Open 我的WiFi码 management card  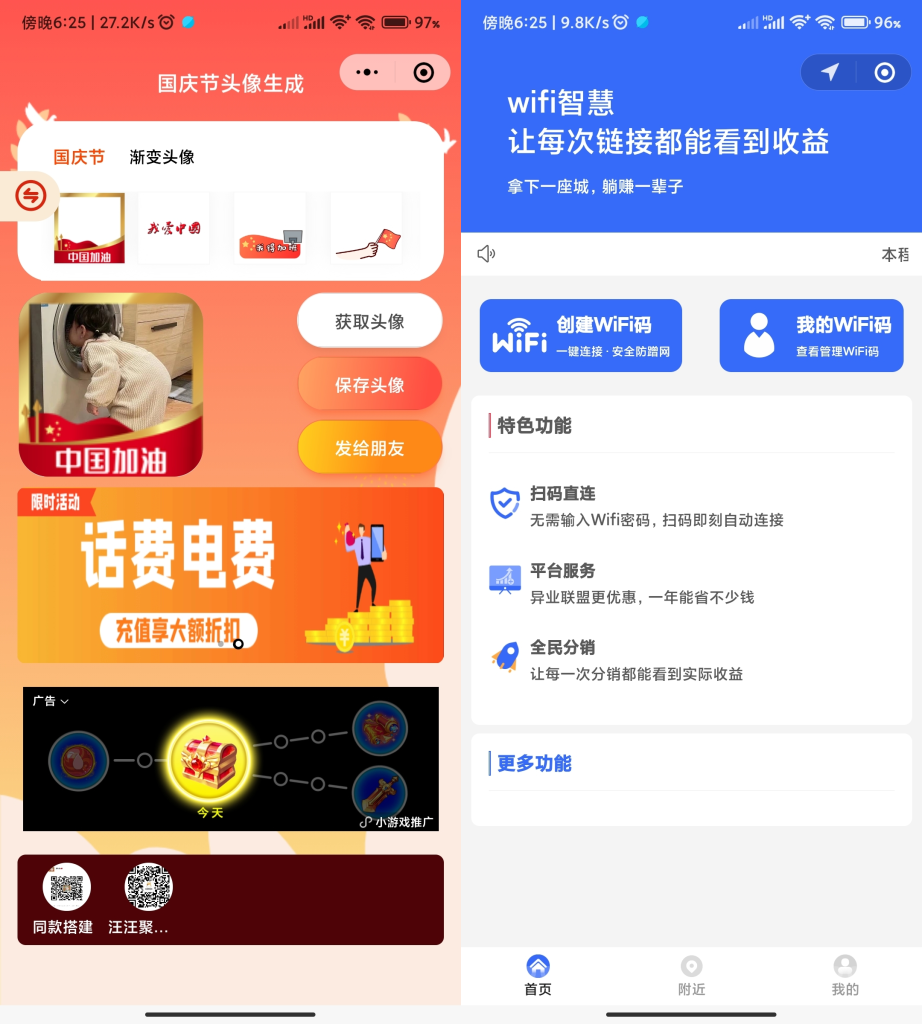pyautogui.click(x=811, y=336)
